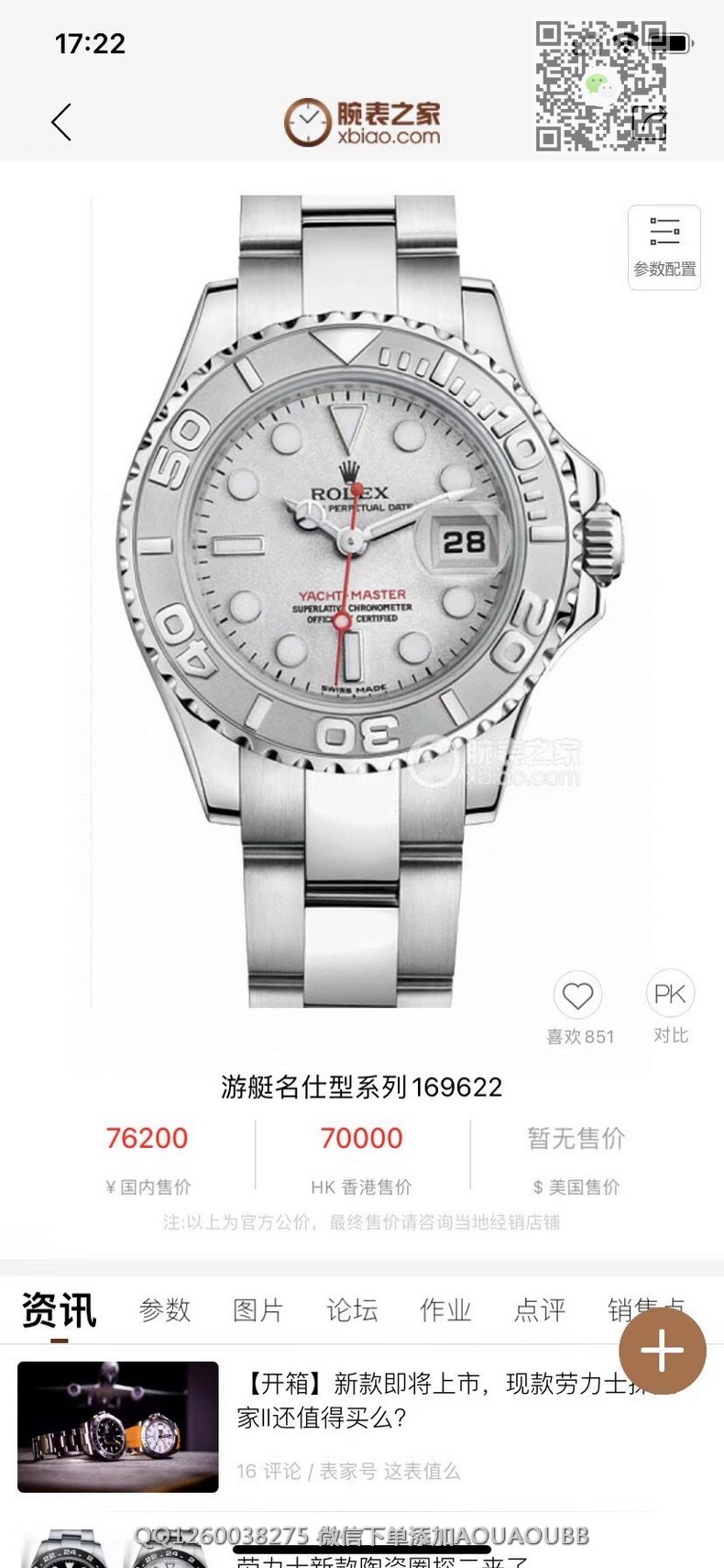Screen dimensions: 724x1568
Task: Tap the brown floating plus button
Action: pos(662,1351)
